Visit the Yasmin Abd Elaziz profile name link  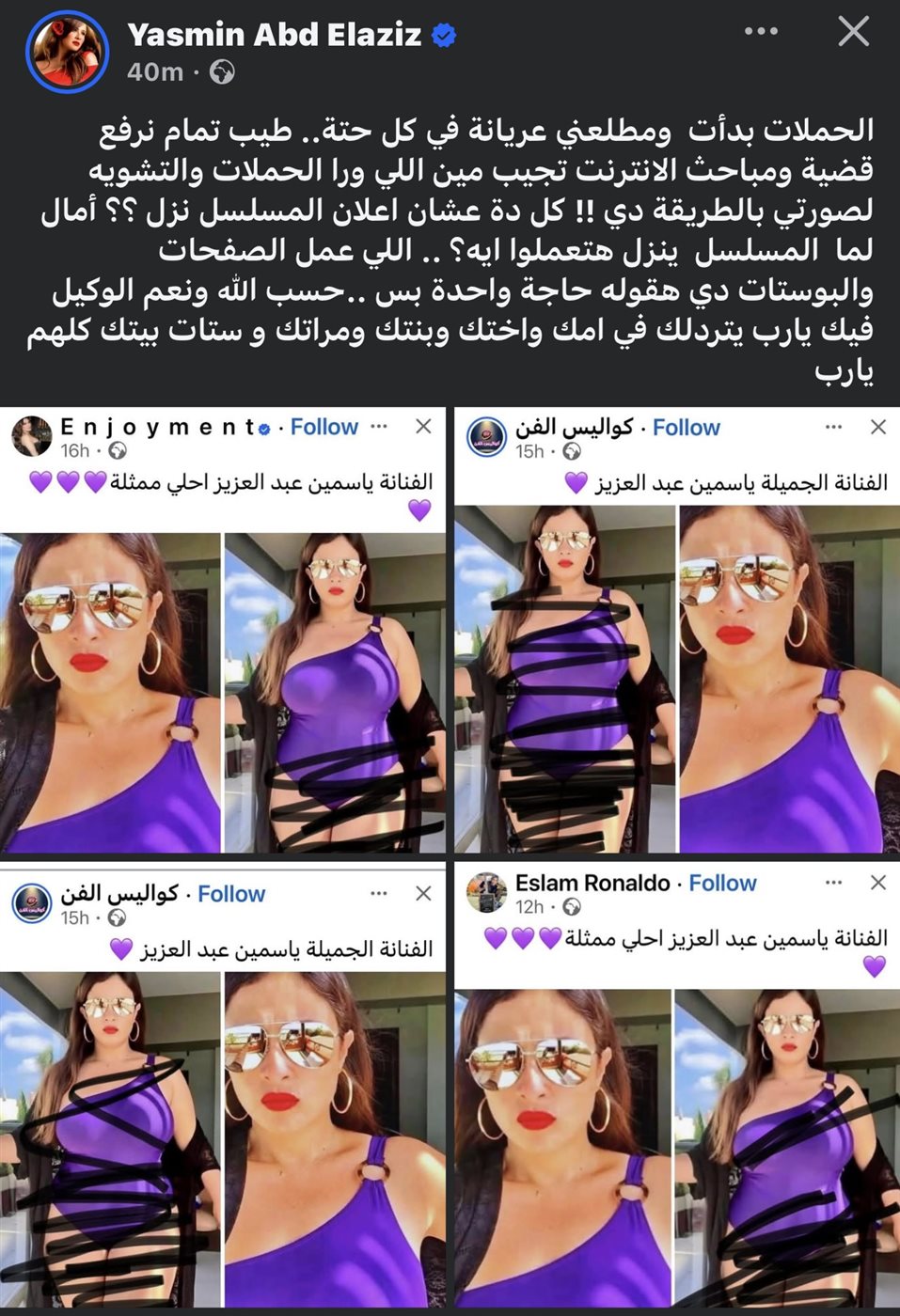(x=274, y=35)
